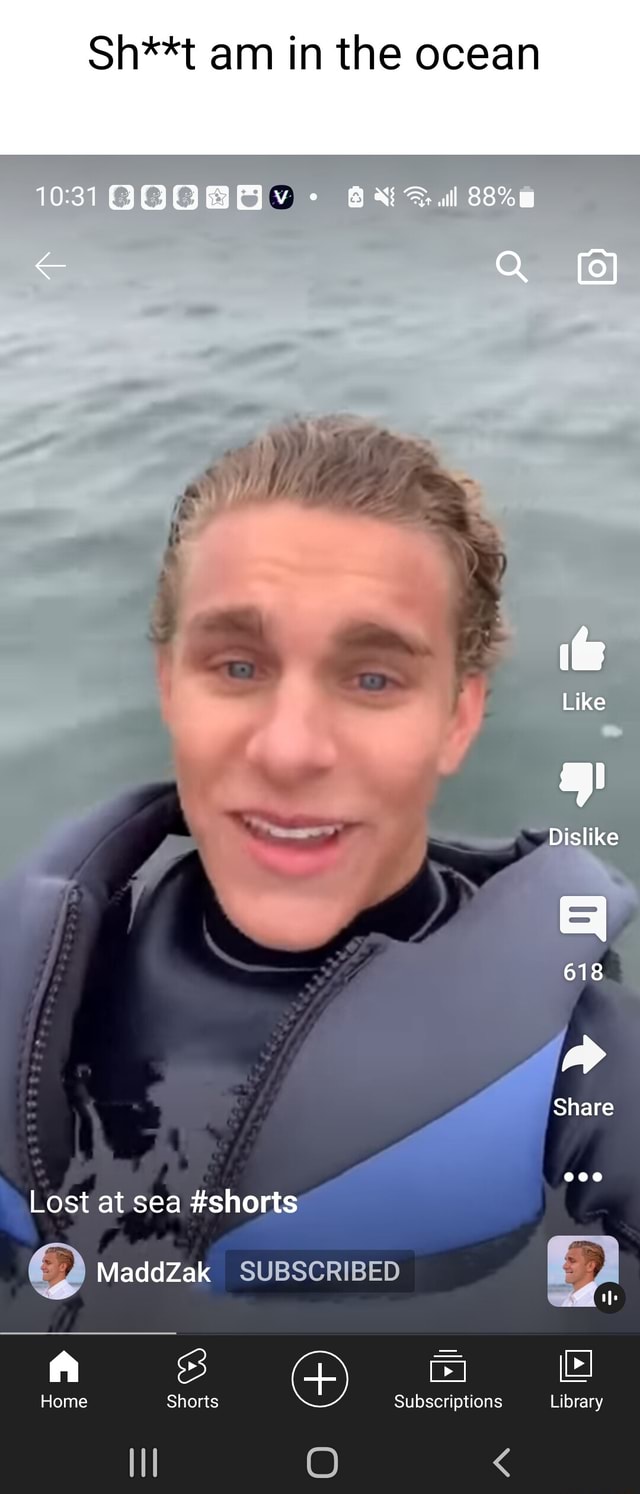Switch to the Subscriptions tab
The width and height of the screenshot is (640, 1494).
pos(448,1379)
